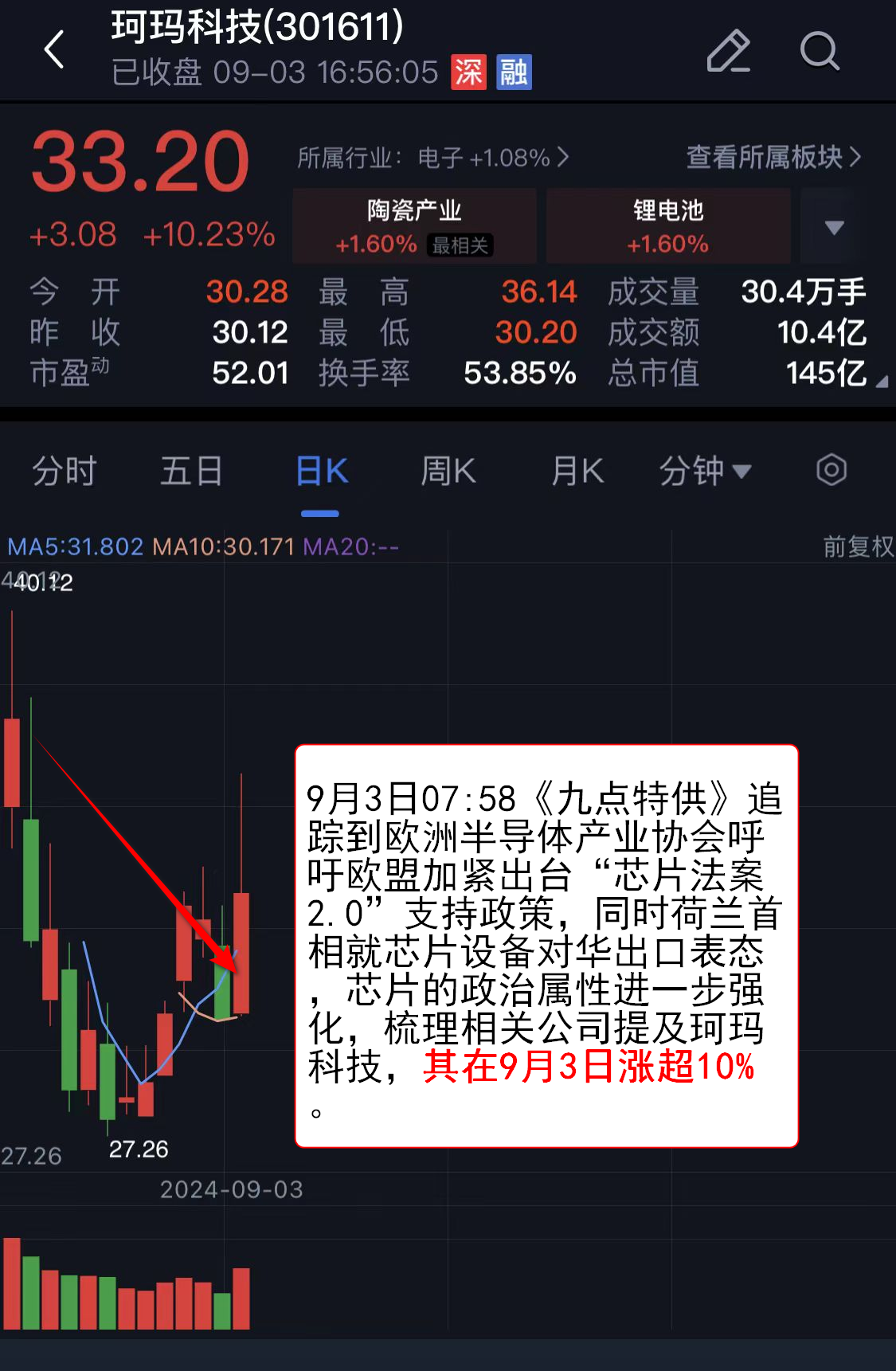Switch to the 分时 chart tab
Screen dimensions: 896x1371
64,471
